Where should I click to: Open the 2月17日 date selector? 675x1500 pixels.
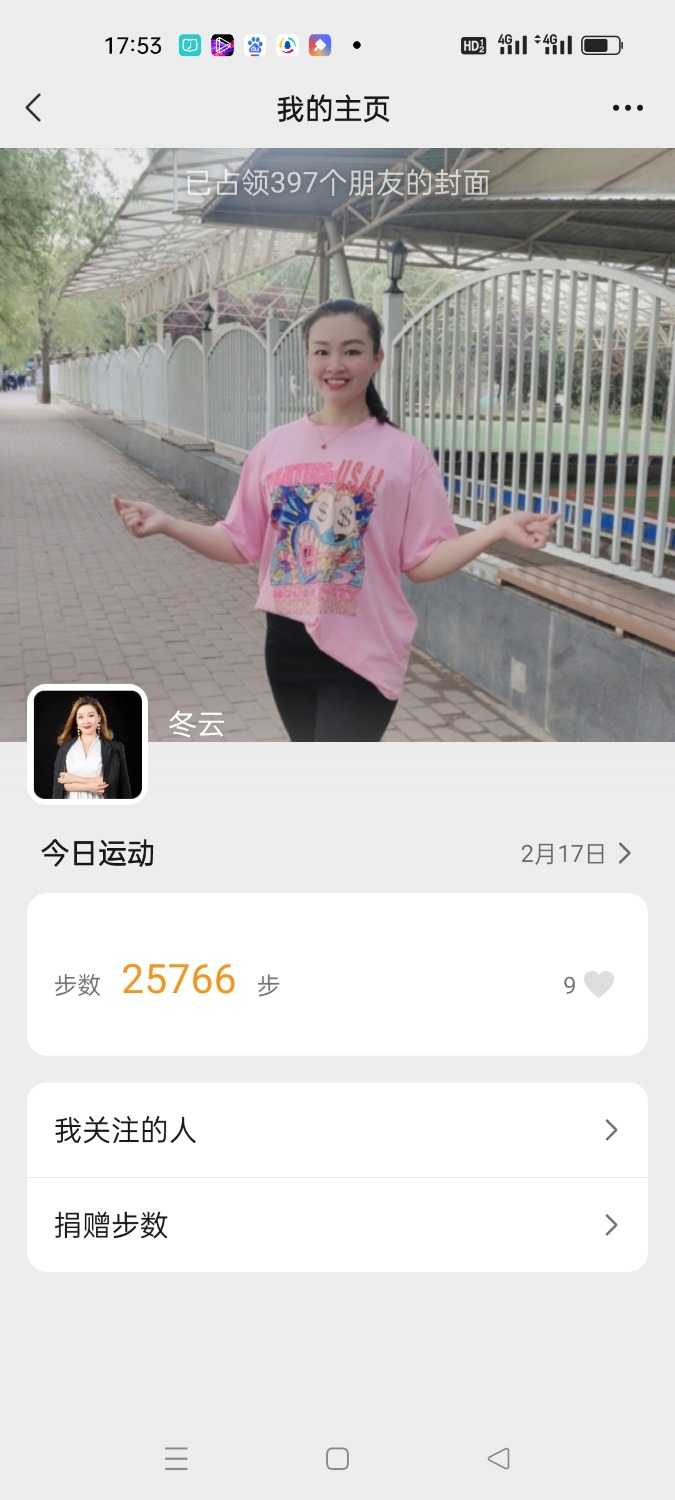(x=576, y=853)
